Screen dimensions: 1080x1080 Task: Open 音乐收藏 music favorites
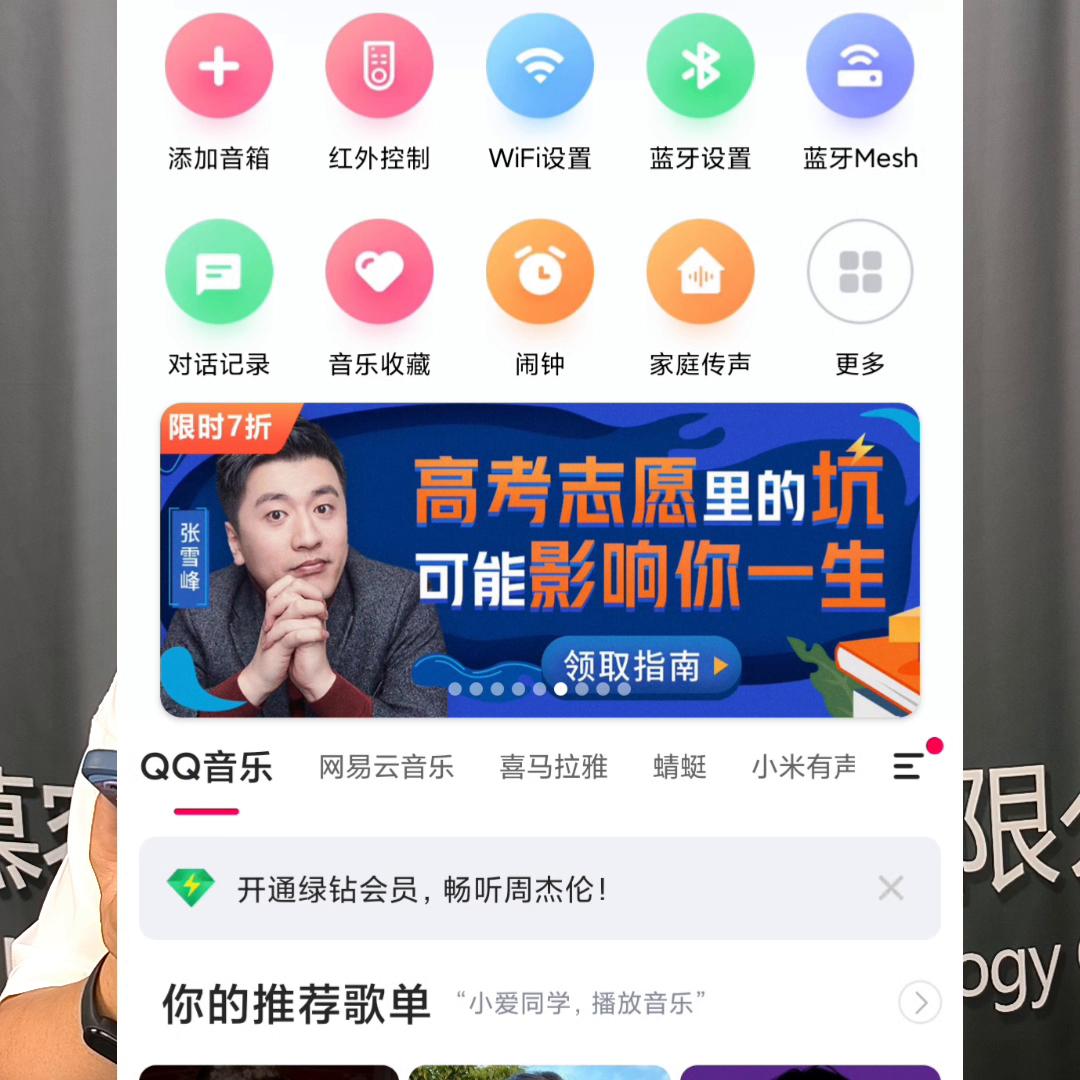pos(379,273)
